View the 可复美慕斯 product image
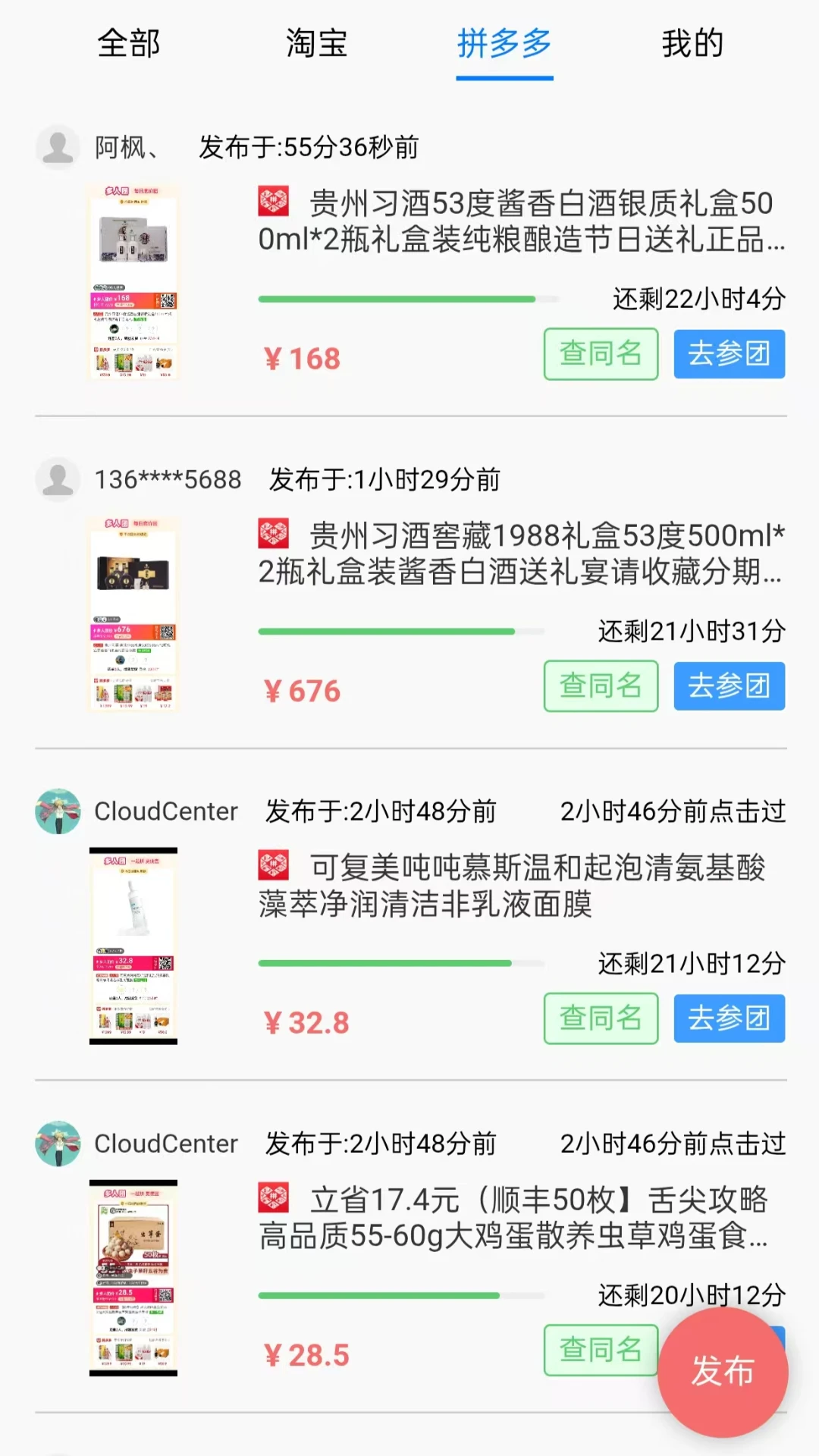The image size is (819, 1456). 133,946
